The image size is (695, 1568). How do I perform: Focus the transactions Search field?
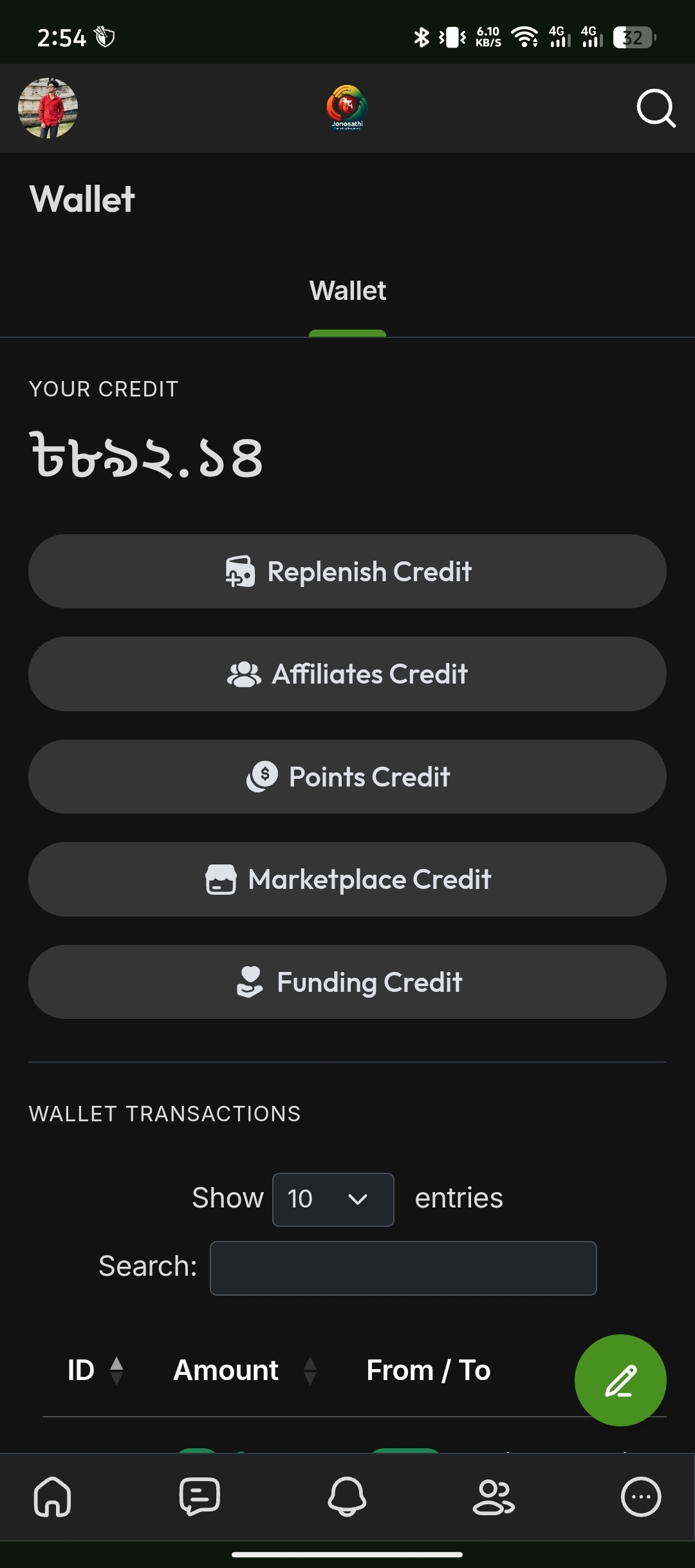403,1268
